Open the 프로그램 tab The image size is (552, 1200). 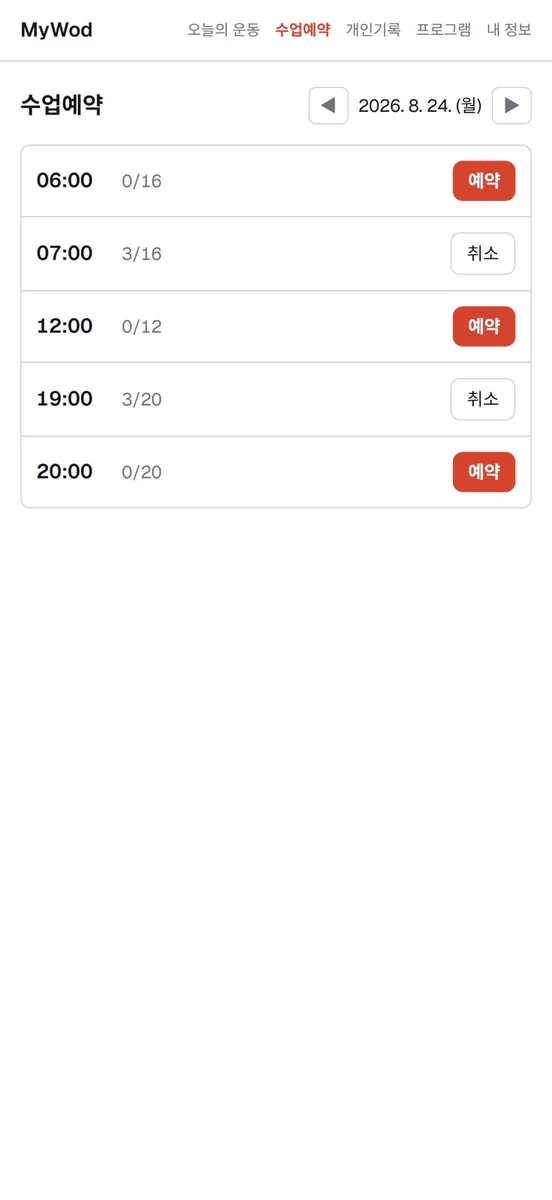(444, 30)
